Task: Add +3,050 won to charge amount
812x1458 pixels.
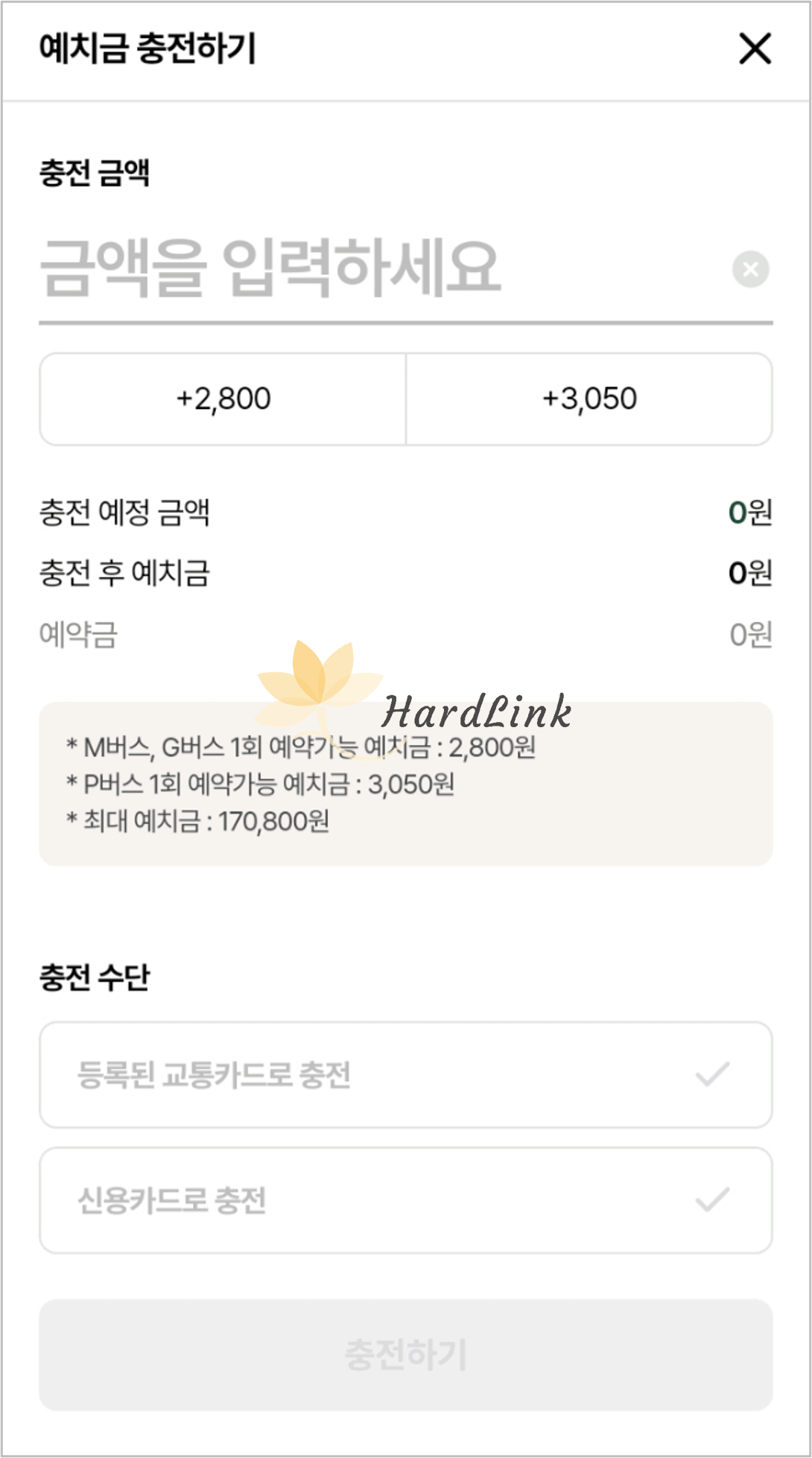Action: tap(590, 399)
